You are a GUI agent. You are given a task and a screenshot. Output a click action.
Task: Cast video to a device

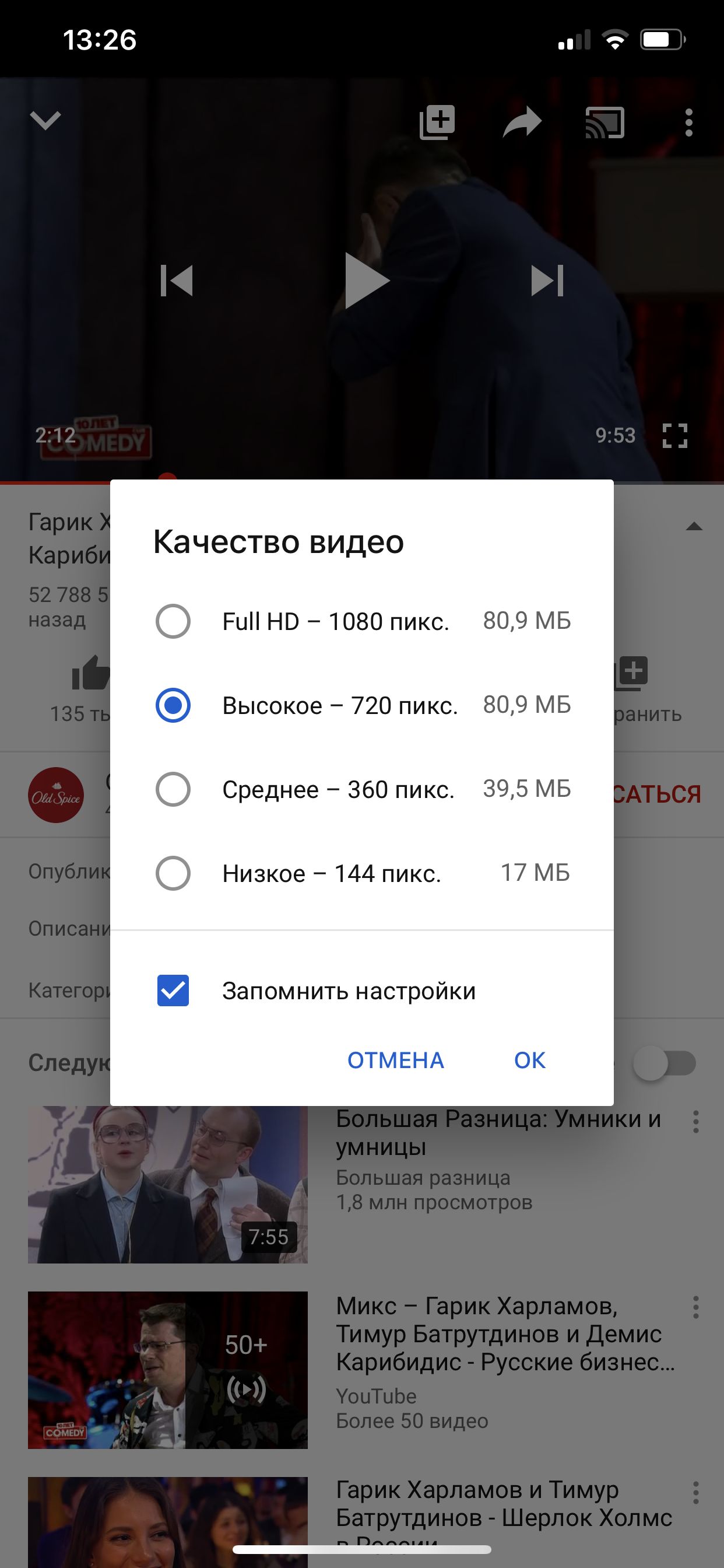(x=604, y=123)
